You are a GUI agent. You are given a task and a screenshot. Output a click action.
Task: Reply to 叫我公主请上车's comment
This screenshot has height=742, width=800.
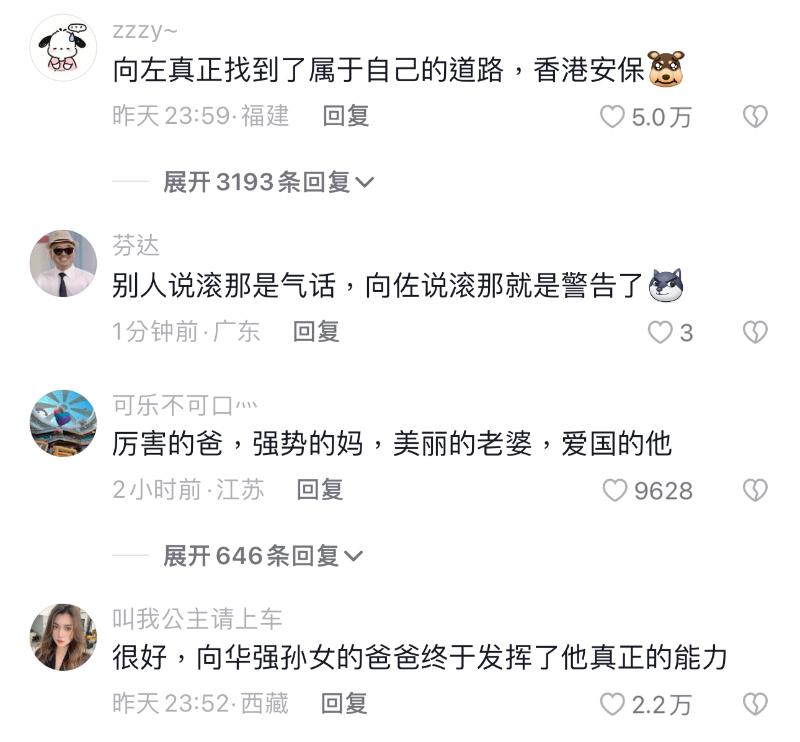coord(344,704)
